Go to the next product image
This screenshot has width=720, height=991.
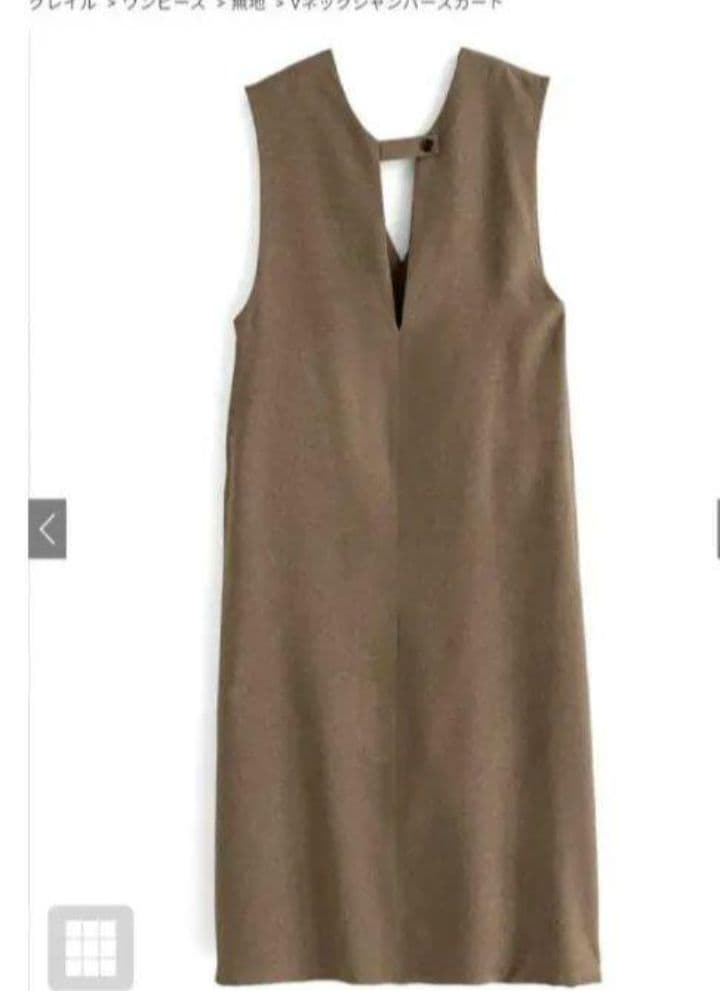[x=717, y=529]
